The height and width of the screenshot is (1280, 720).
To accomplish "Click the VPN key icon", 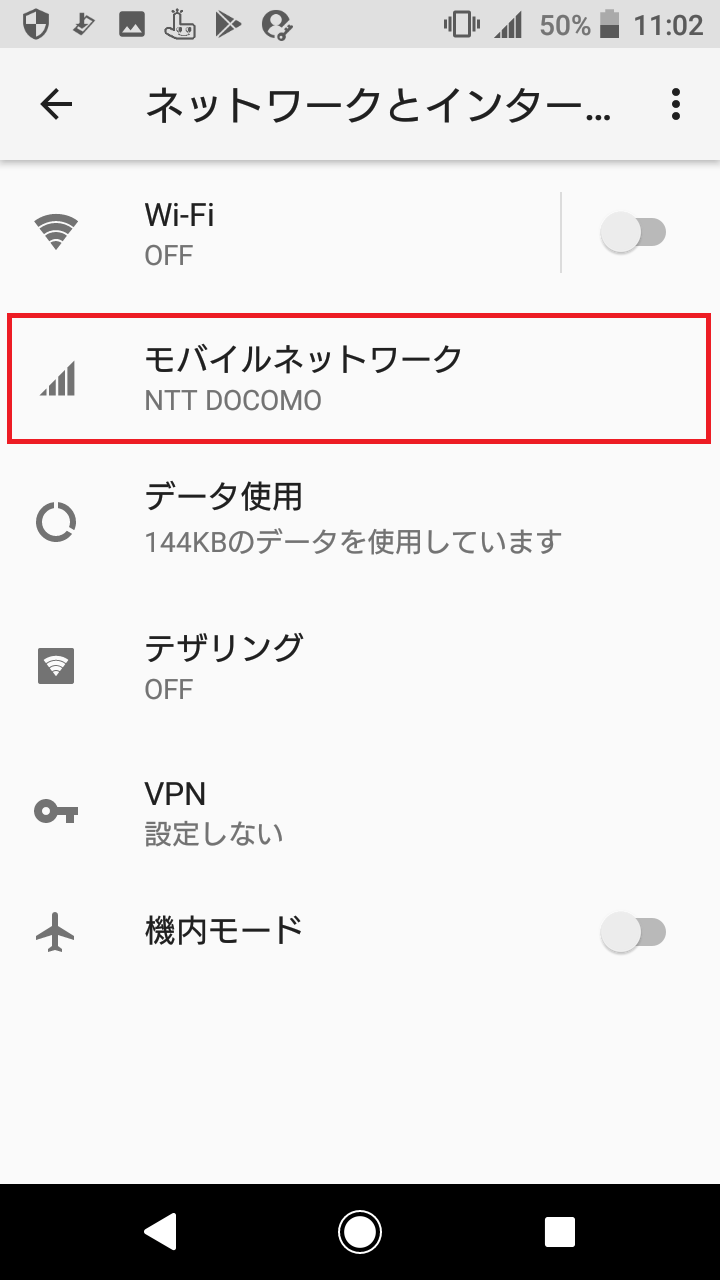I will pos(57,811).
